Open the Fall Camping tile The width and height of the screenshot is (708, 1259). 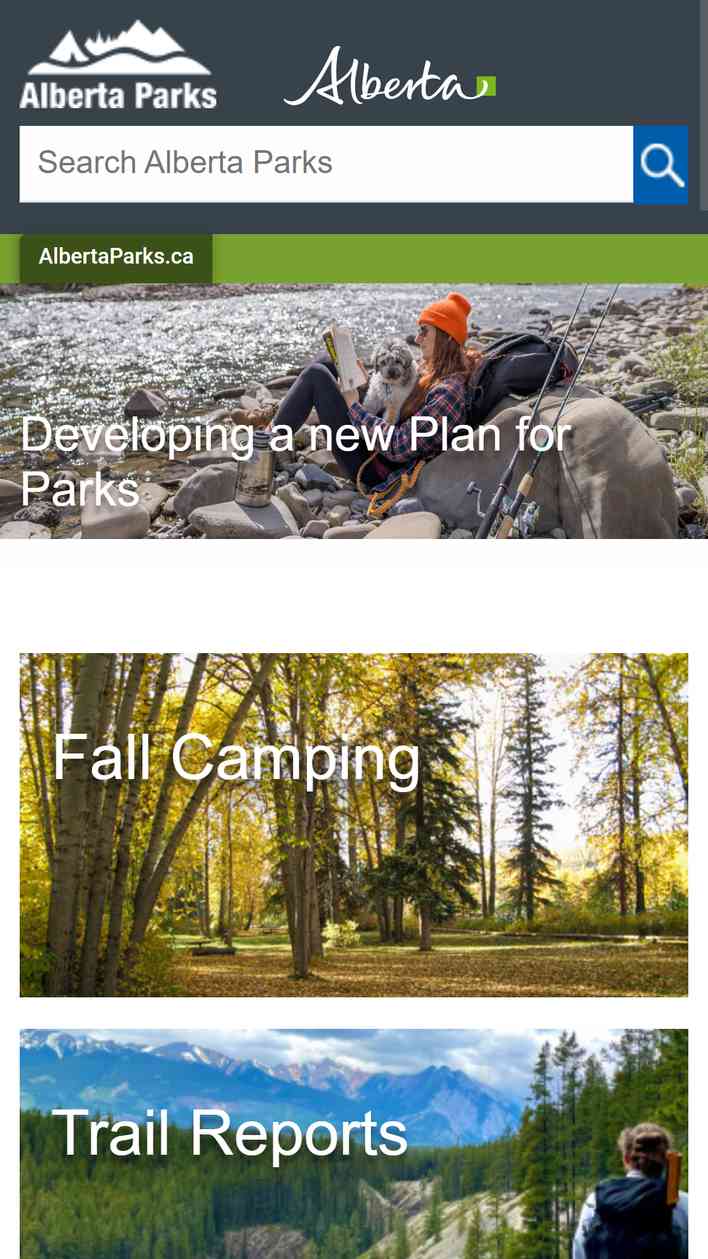(354, 825)
